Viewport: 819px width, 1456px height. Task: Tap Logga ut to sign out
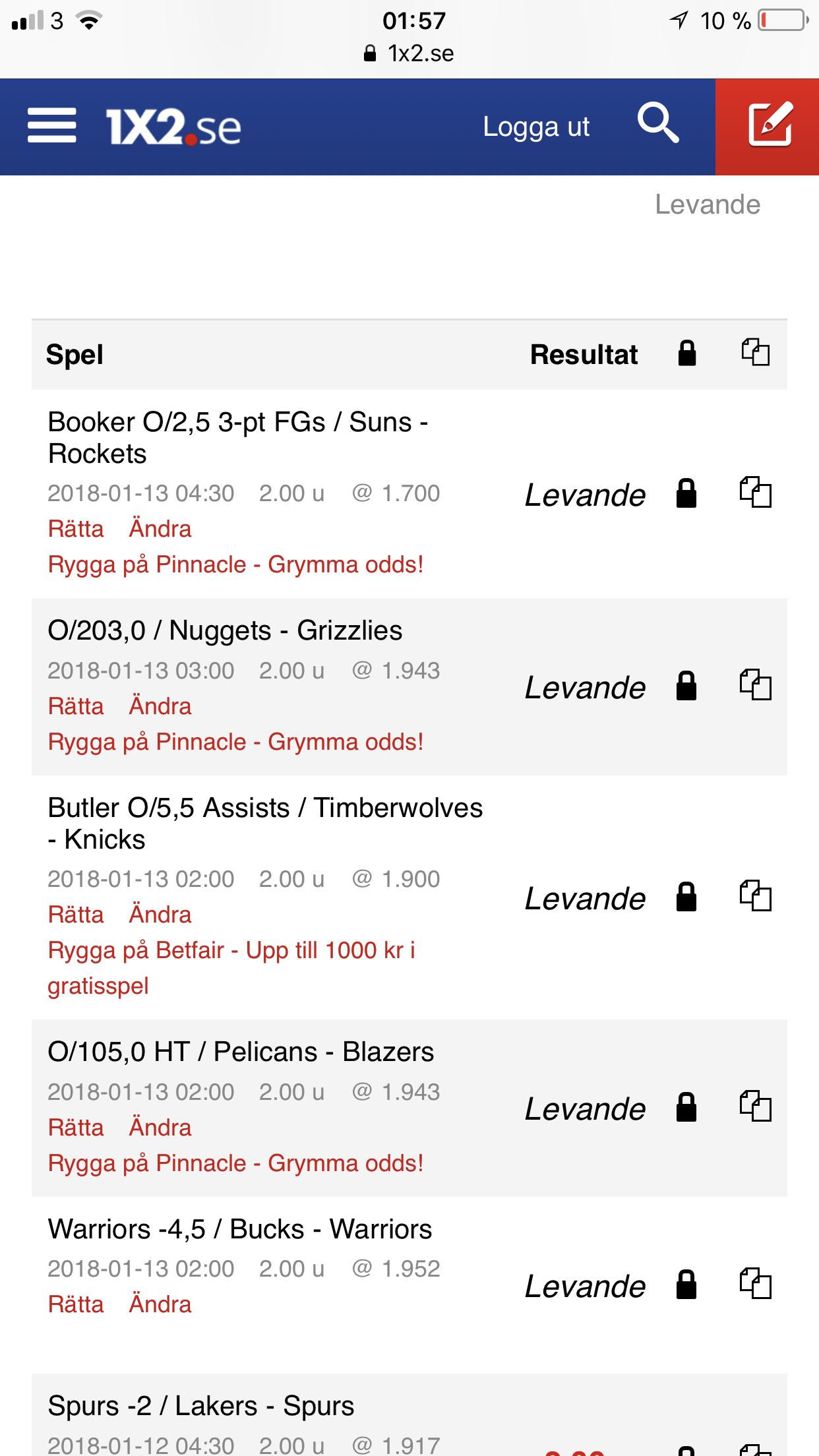point(536,127)
